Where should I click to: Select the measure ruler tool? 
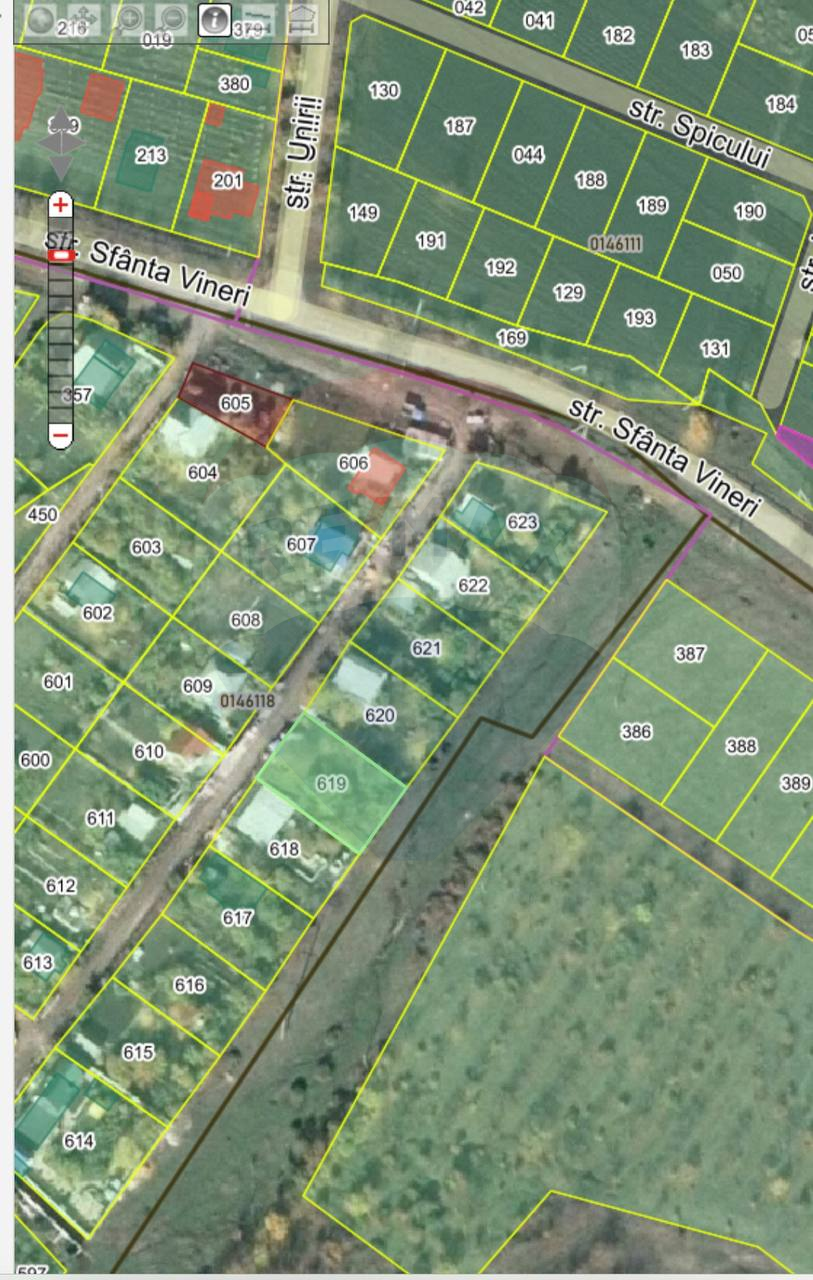point(258,19)
